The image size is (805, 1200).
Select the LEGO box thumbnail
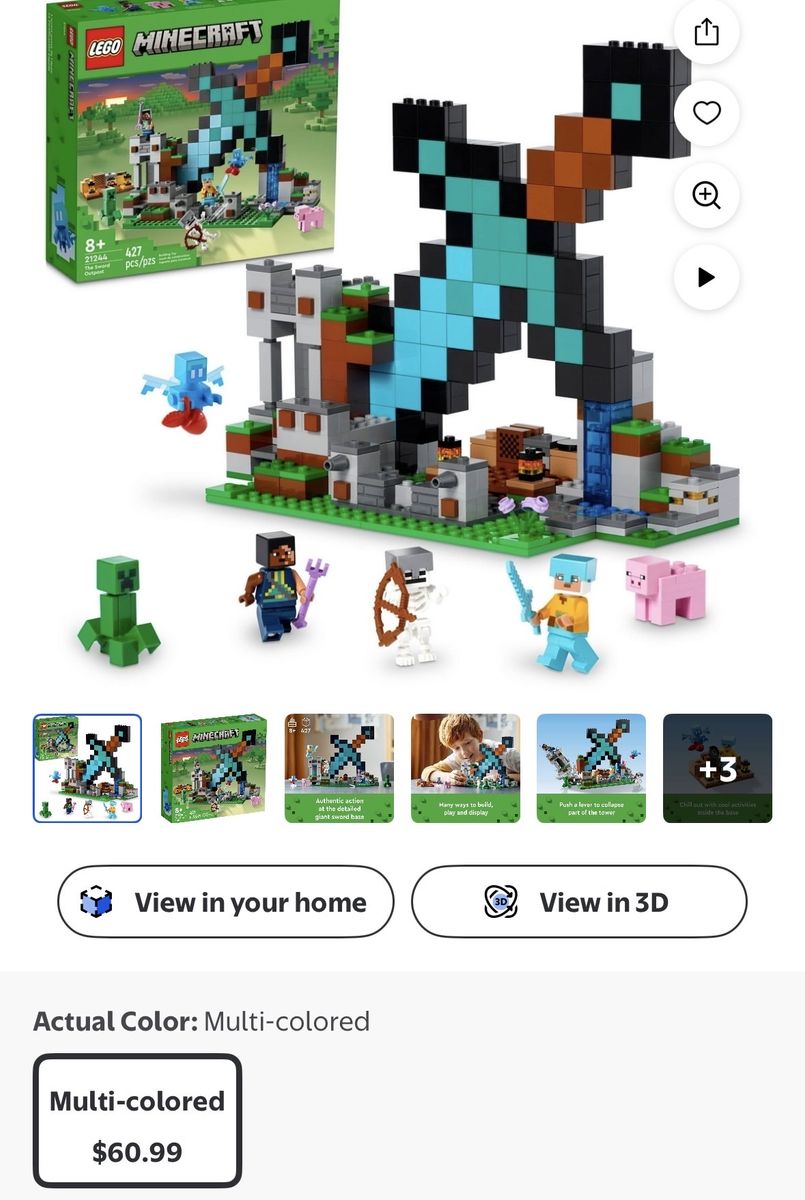[x=213, y=768]
